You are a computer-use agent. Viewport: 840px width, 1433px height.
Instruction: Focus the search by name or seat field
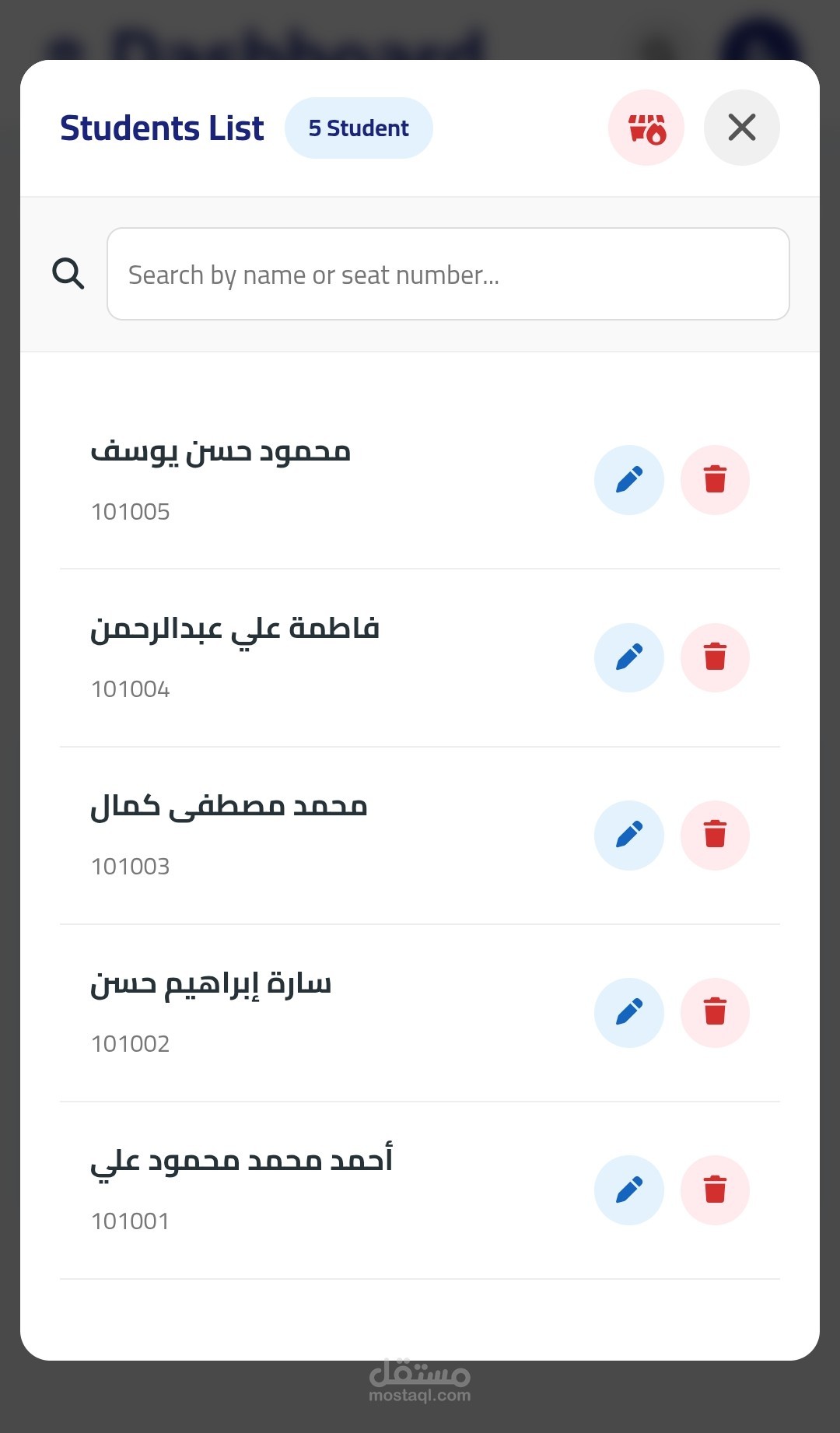tap(448, 274)
